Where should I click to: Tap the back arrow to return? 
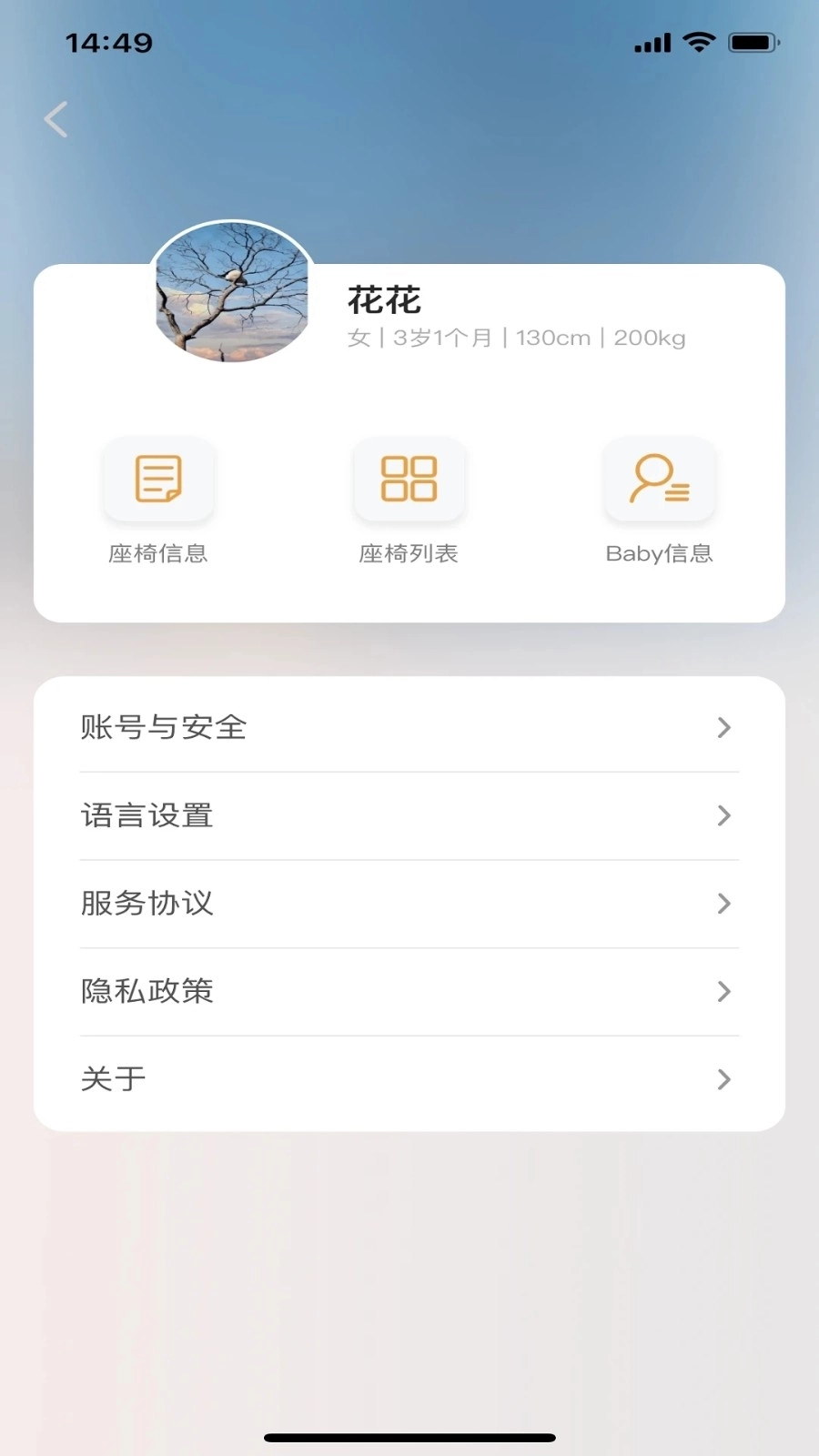[56, 118]
